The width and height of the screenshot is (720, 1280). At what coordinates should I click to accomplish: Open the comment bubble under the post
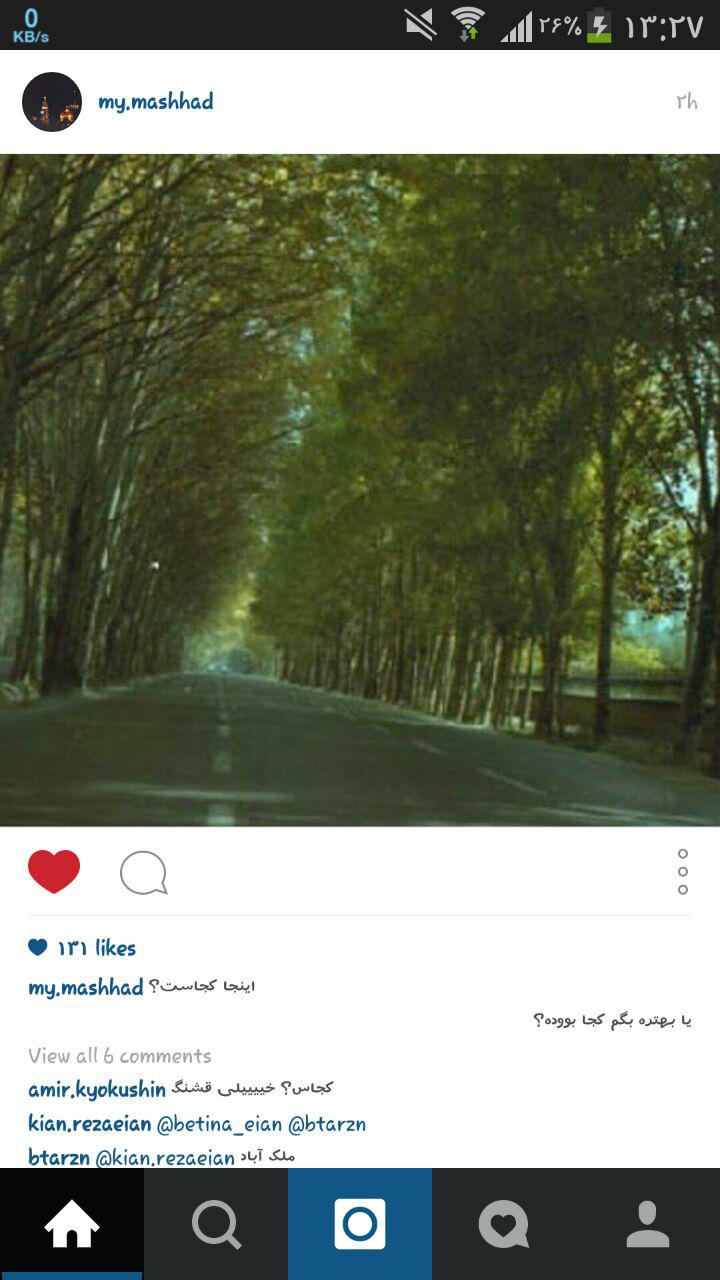[x=143, y=873]
